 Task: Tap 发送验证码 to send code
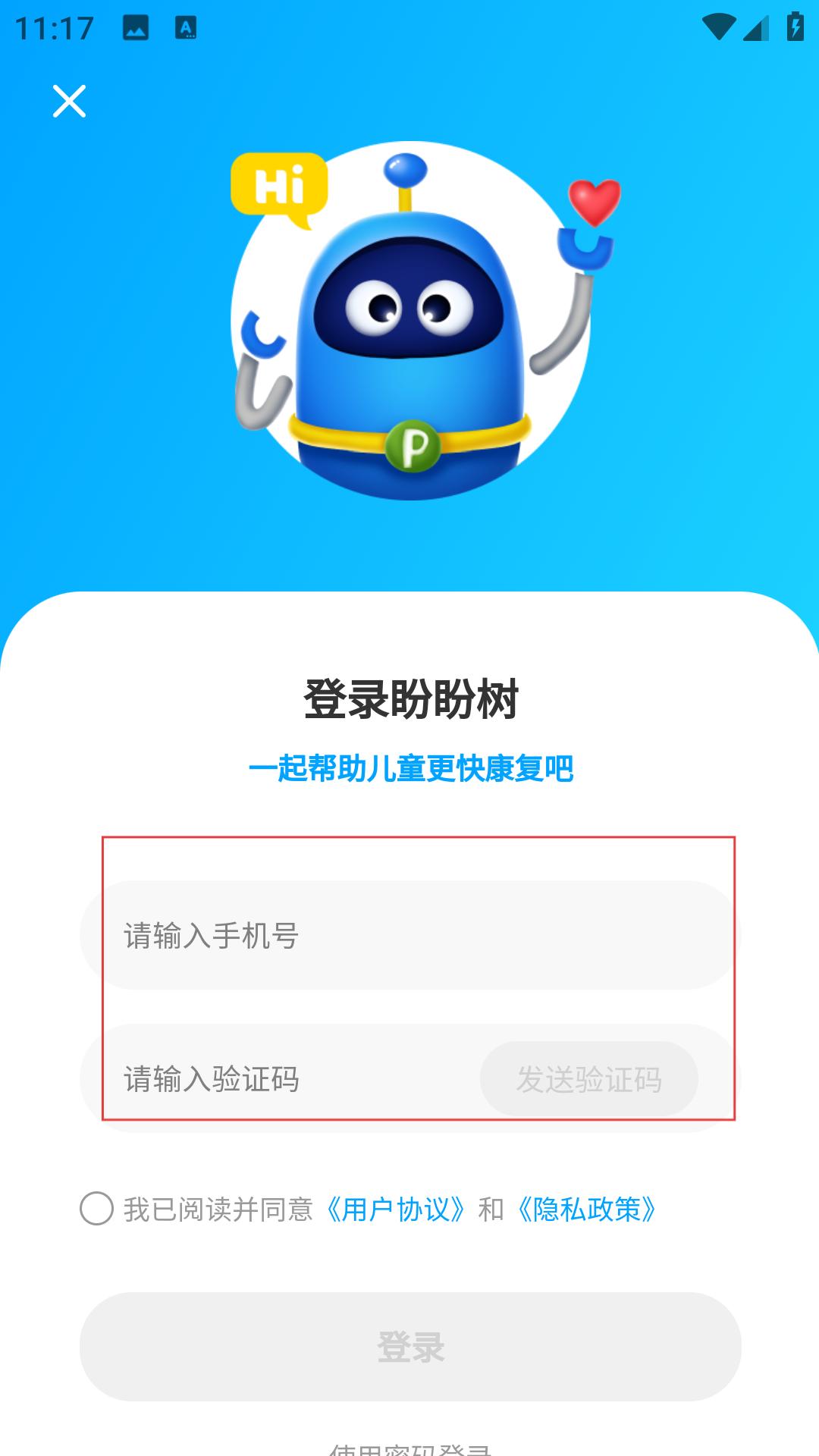(588, 1078)
